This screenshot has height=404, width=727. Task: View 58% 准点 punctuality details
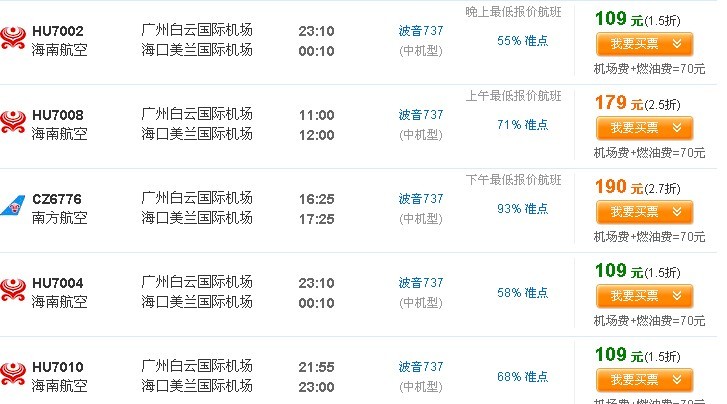[522, 293]
